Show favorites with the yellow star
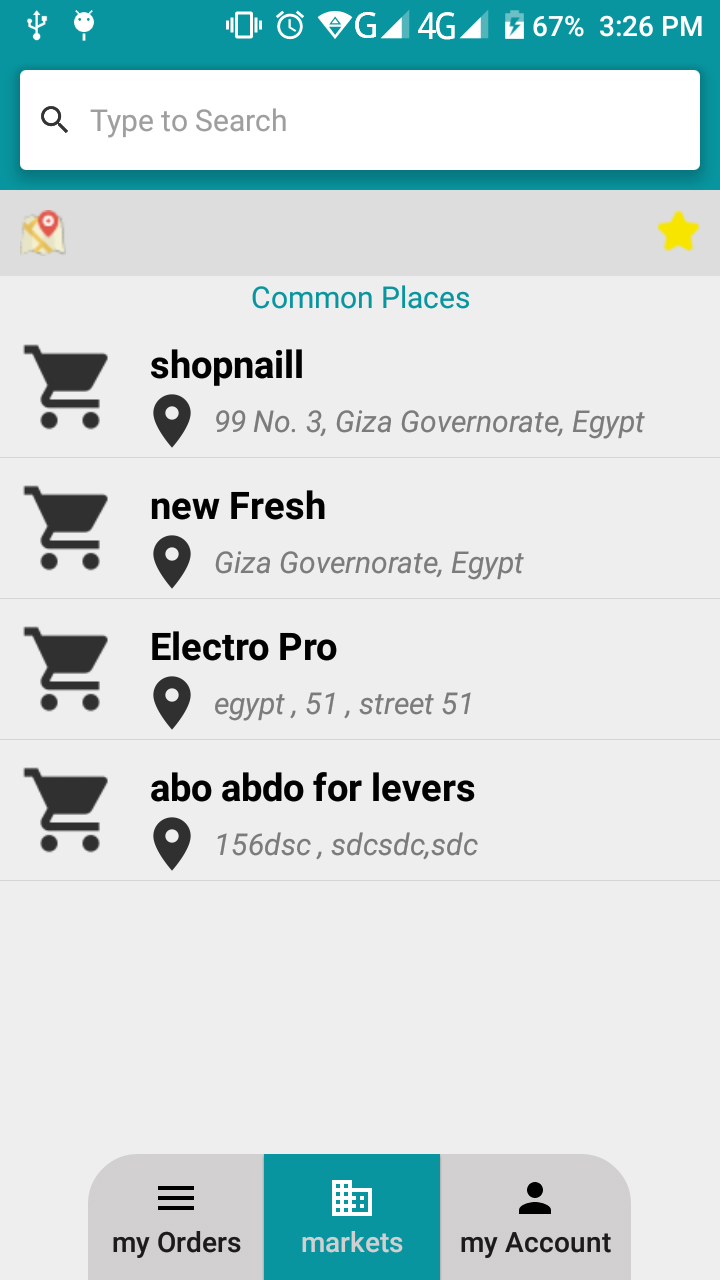This screenshot has height=1280, width=720. click(x=678, y=232)
